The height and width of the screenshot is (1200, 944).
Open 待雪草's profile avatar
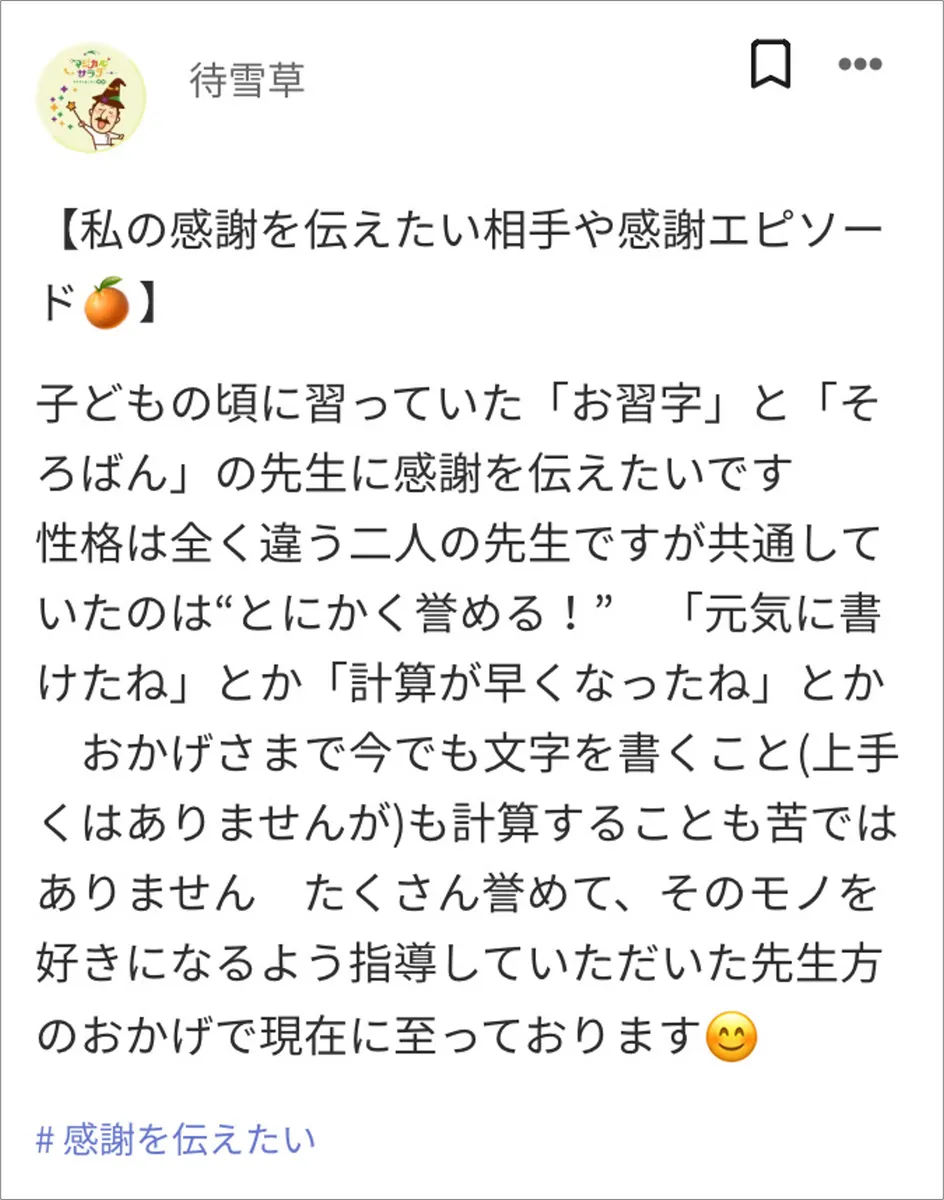pyautogui.click(x=91, y=98)
